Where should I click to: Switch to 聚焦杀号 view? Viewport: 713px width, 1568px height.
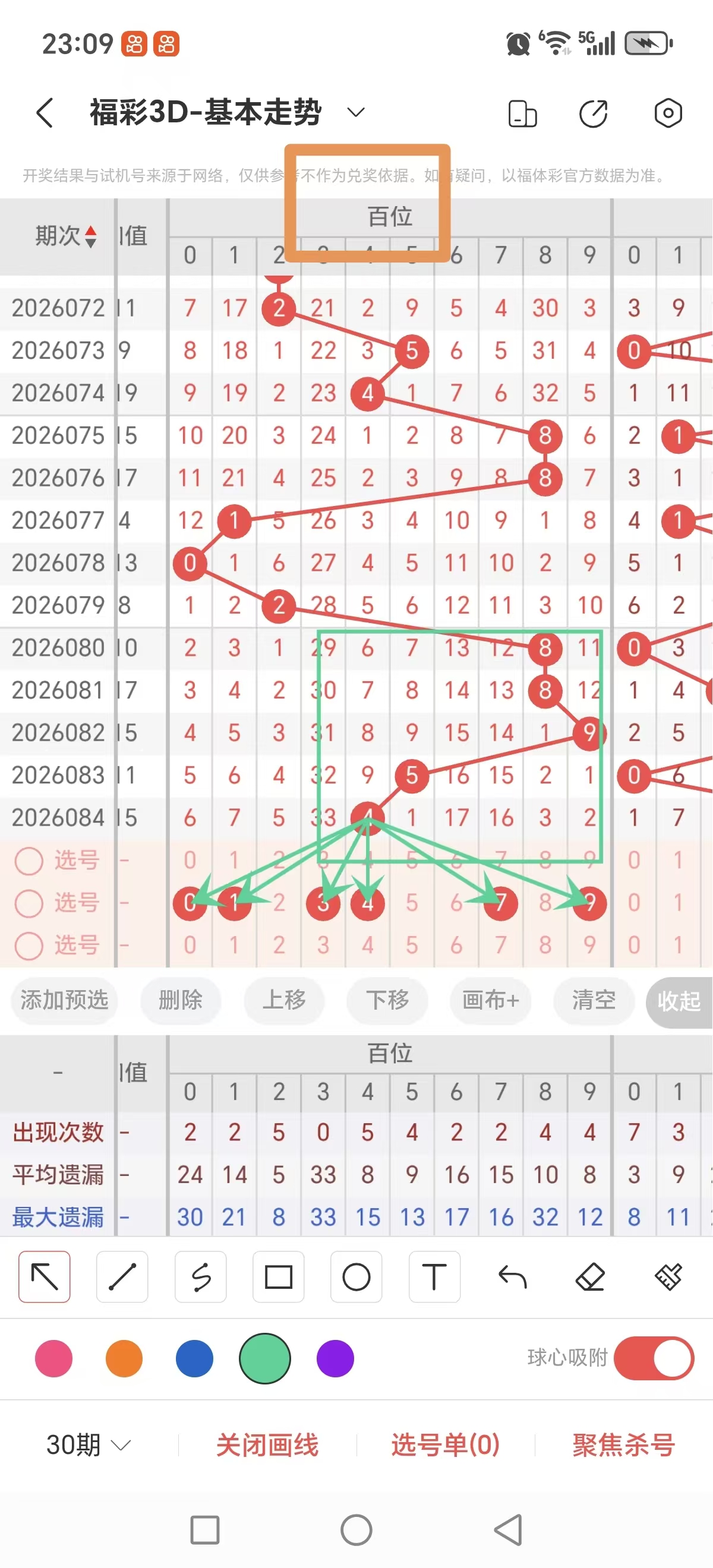coord(622,1443)
